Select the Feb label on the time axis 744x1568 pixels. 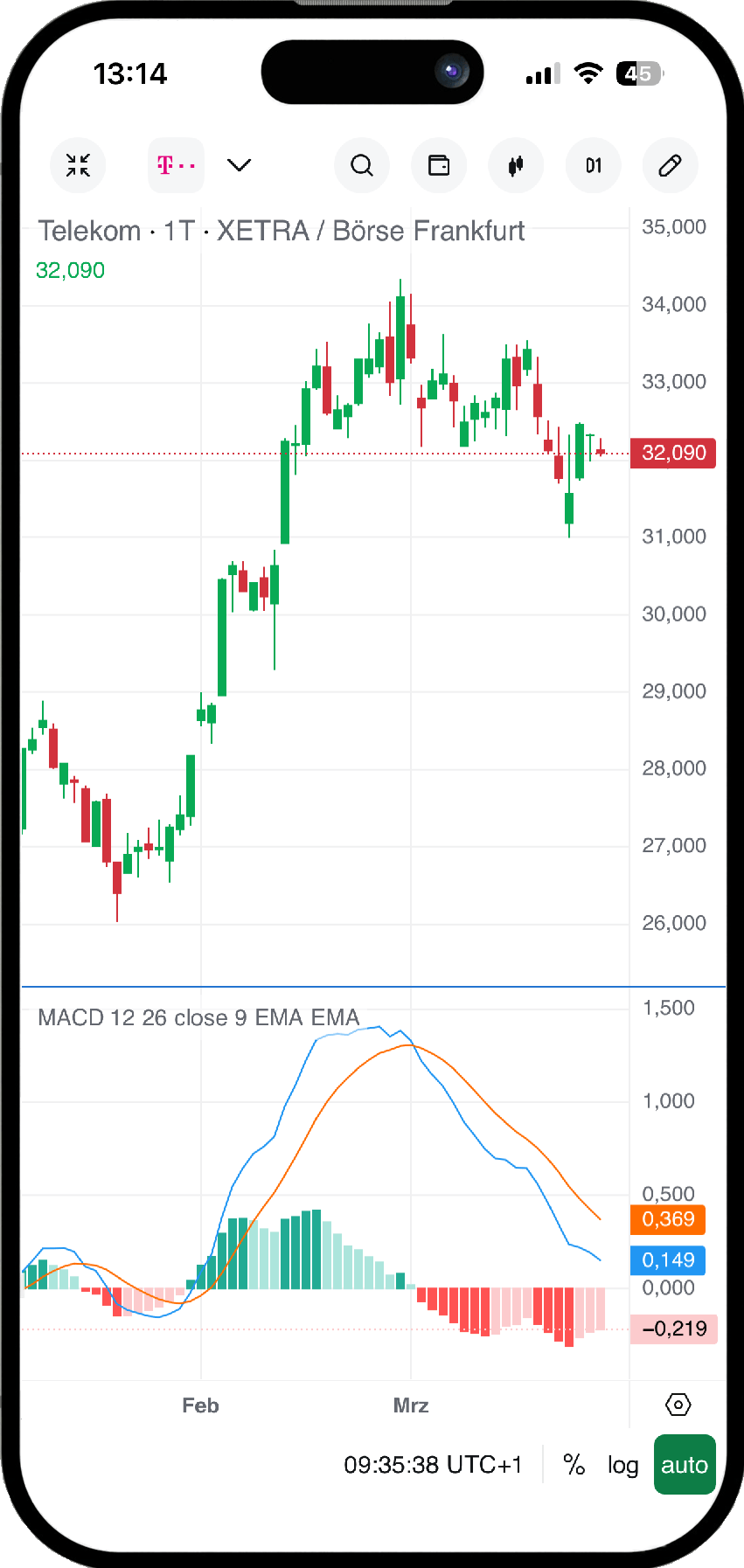tap(200, 1405)
